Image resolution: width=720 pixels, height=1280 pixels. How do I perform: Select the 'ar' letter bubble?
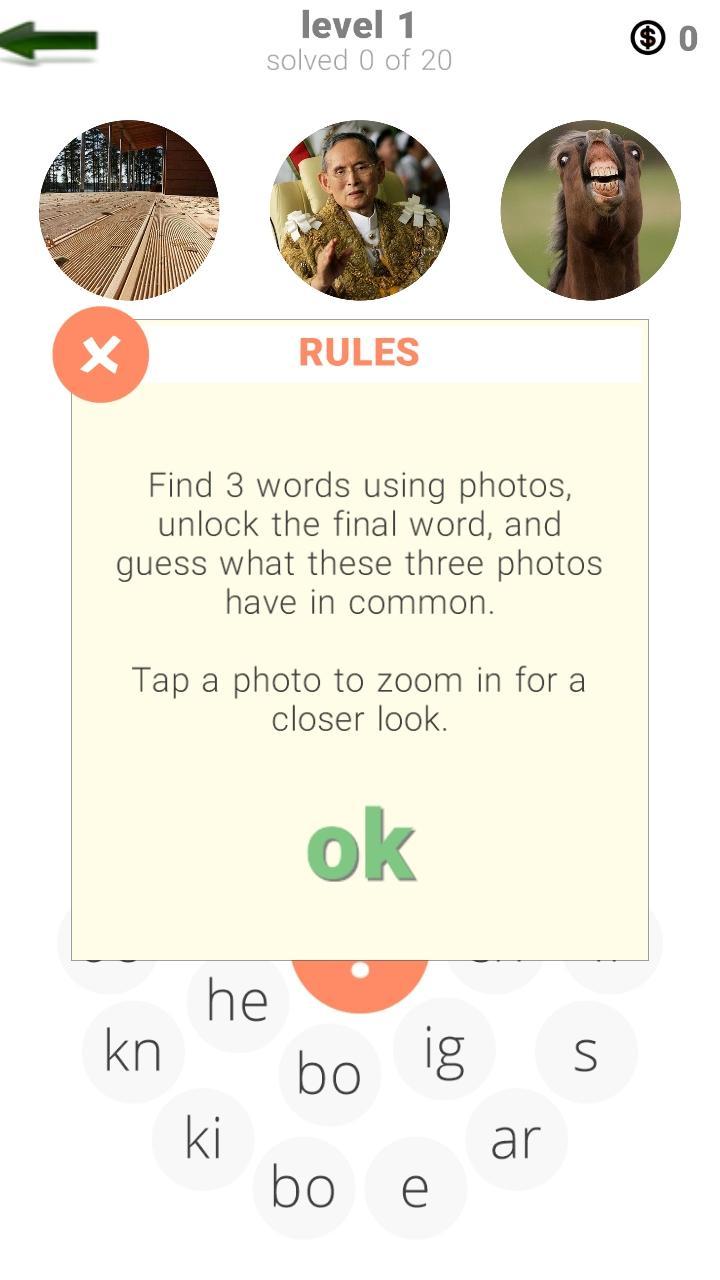pyautogui.click(x=516, y=1139)
